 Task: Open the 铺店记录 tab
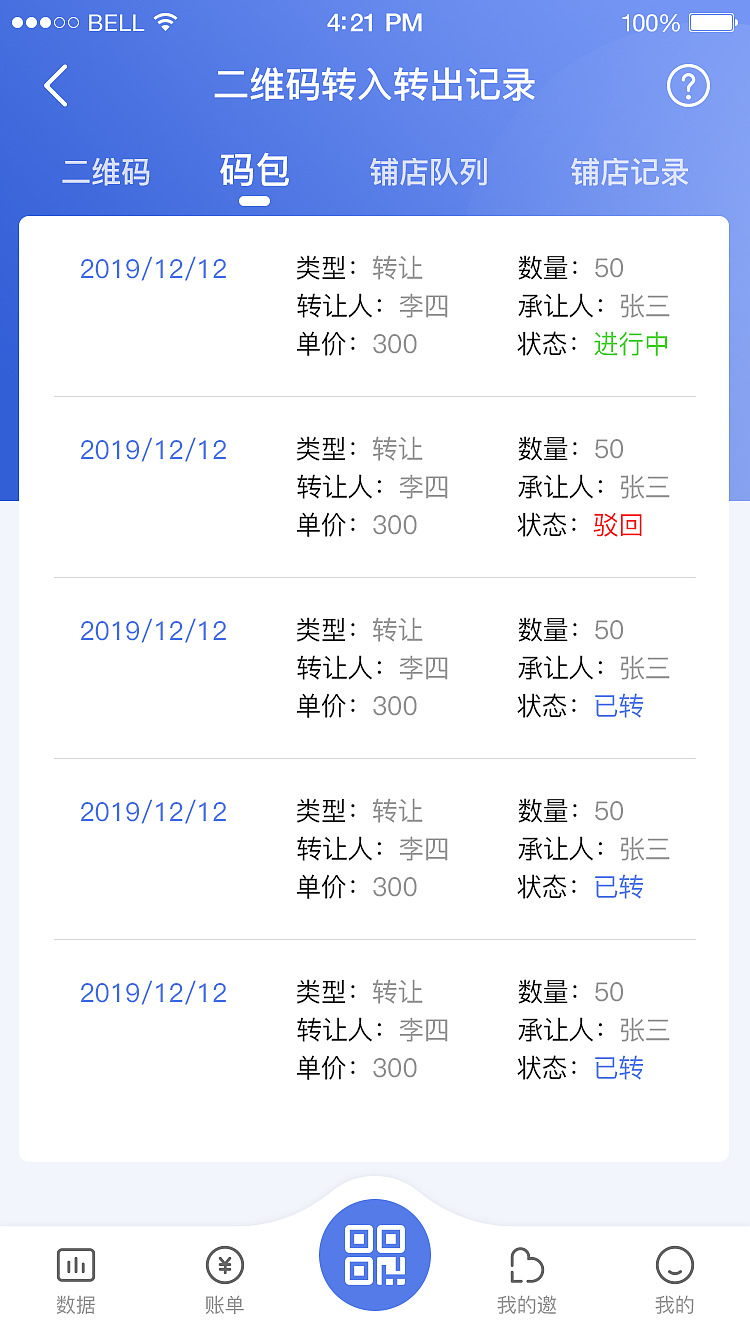tap(630, 172)
